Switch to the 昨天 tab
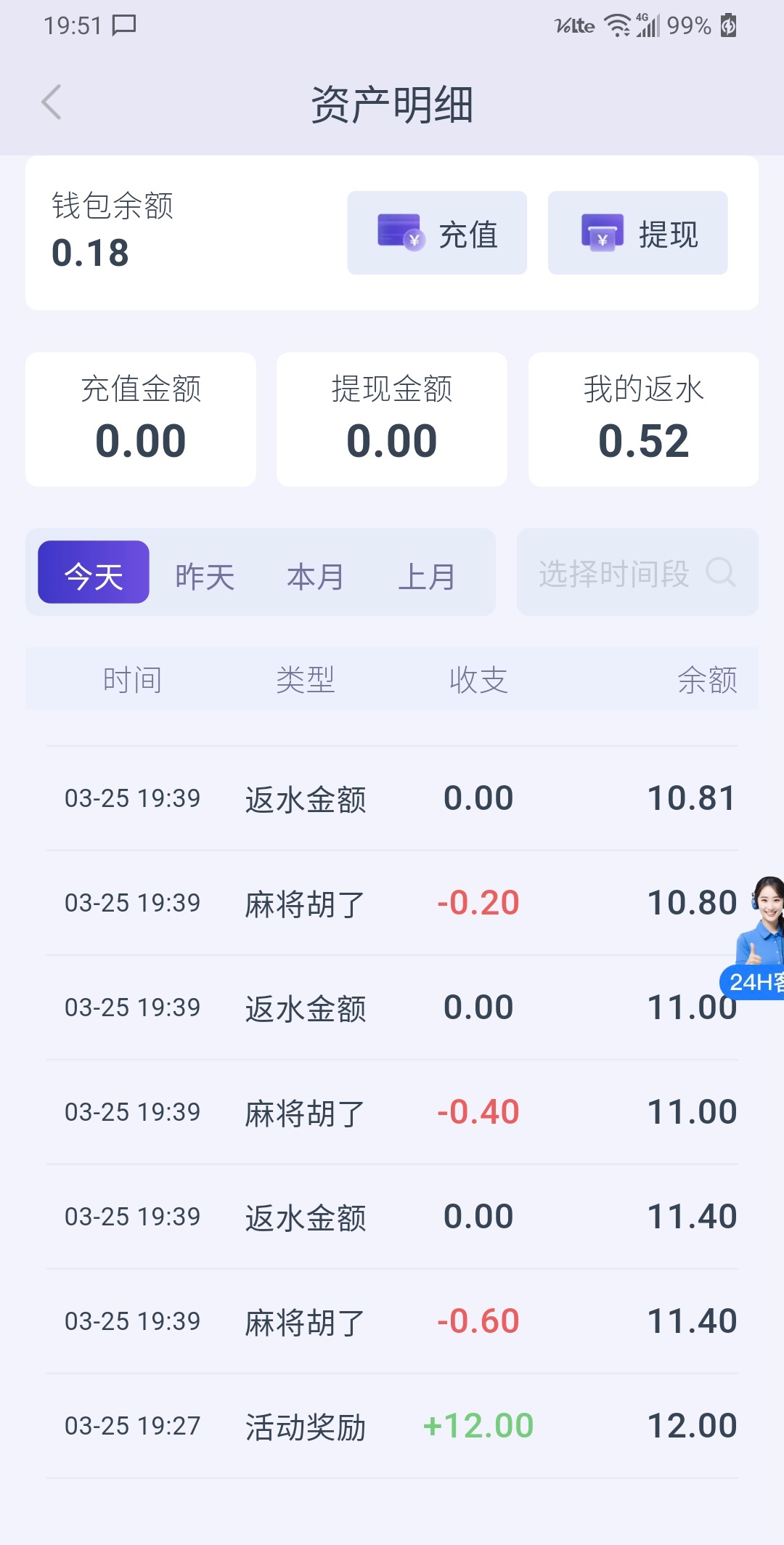This screenshot has width=784, height=1545. [205, 577]
